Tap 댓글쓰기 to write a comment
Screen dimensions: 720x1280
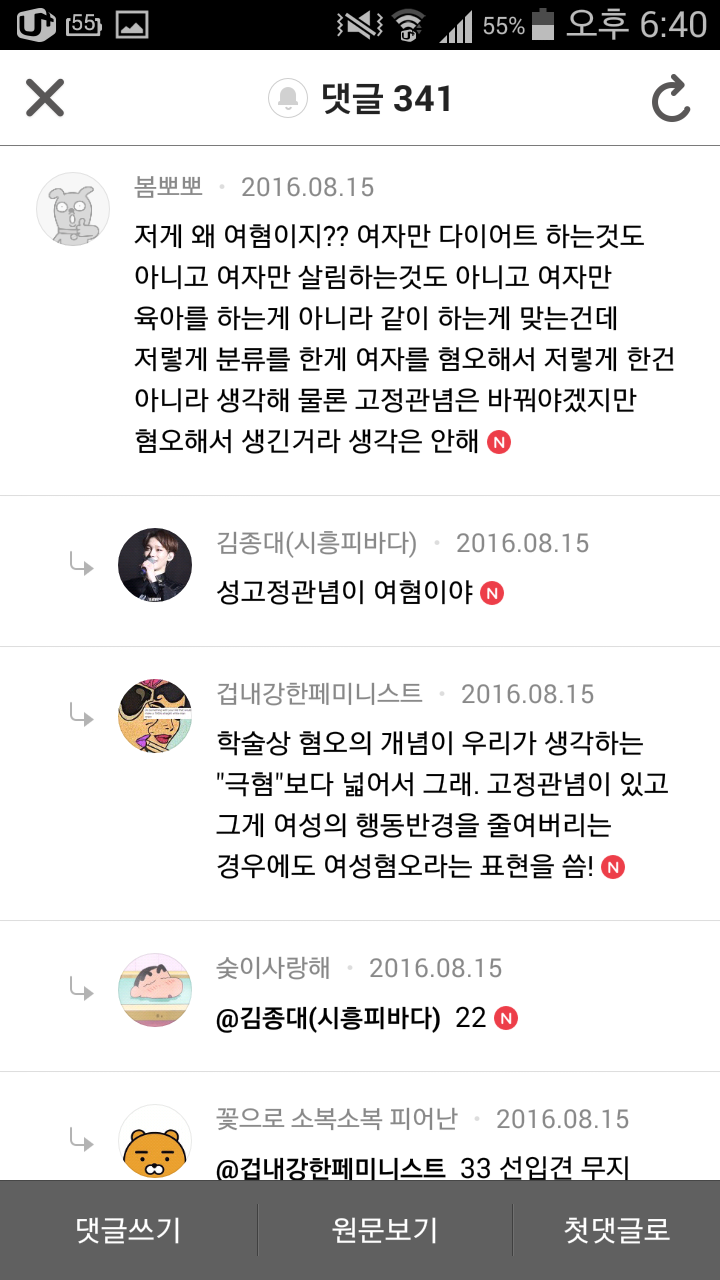pos(128,1229)
